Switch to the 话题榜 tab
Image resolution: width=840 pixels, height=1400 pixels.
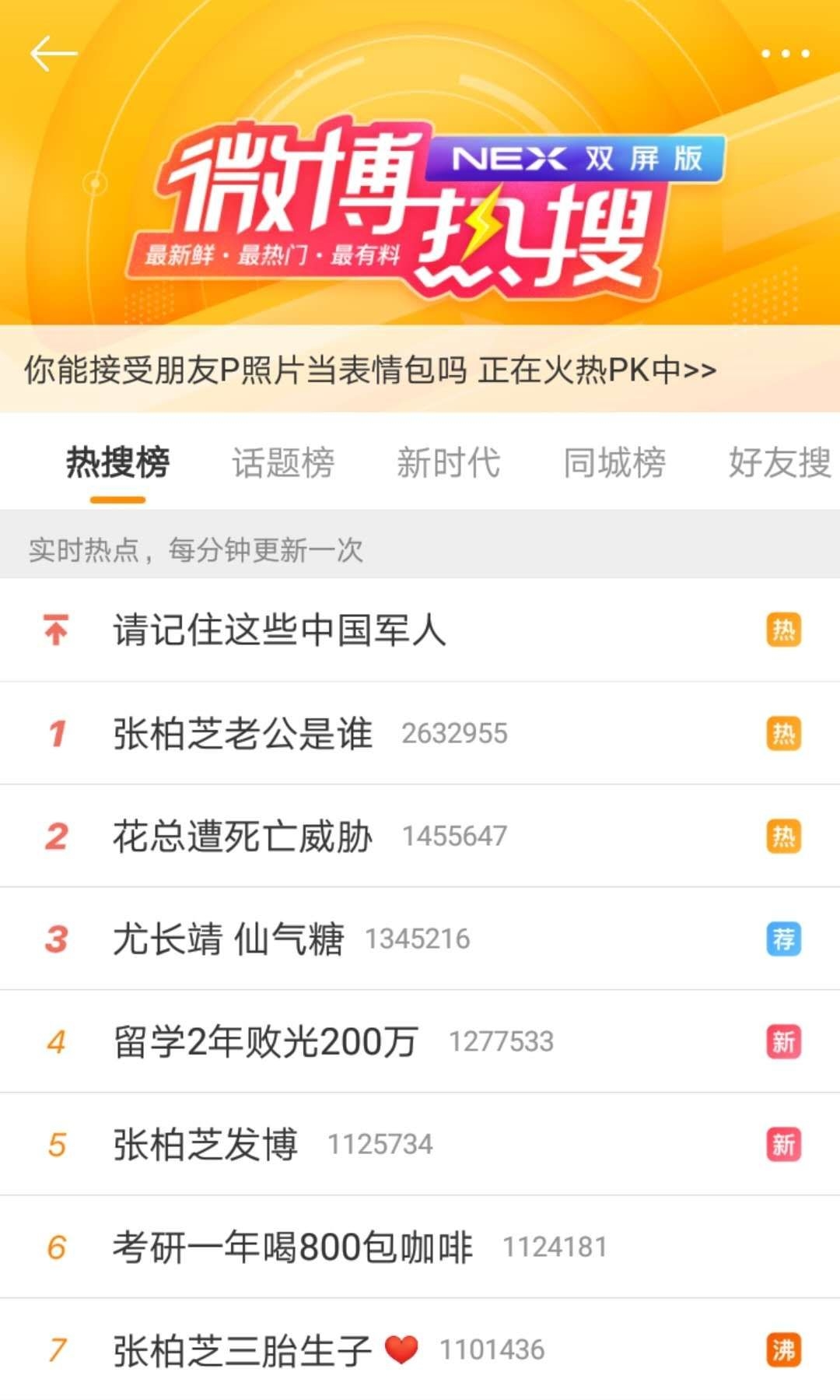(x=282, y=463)
